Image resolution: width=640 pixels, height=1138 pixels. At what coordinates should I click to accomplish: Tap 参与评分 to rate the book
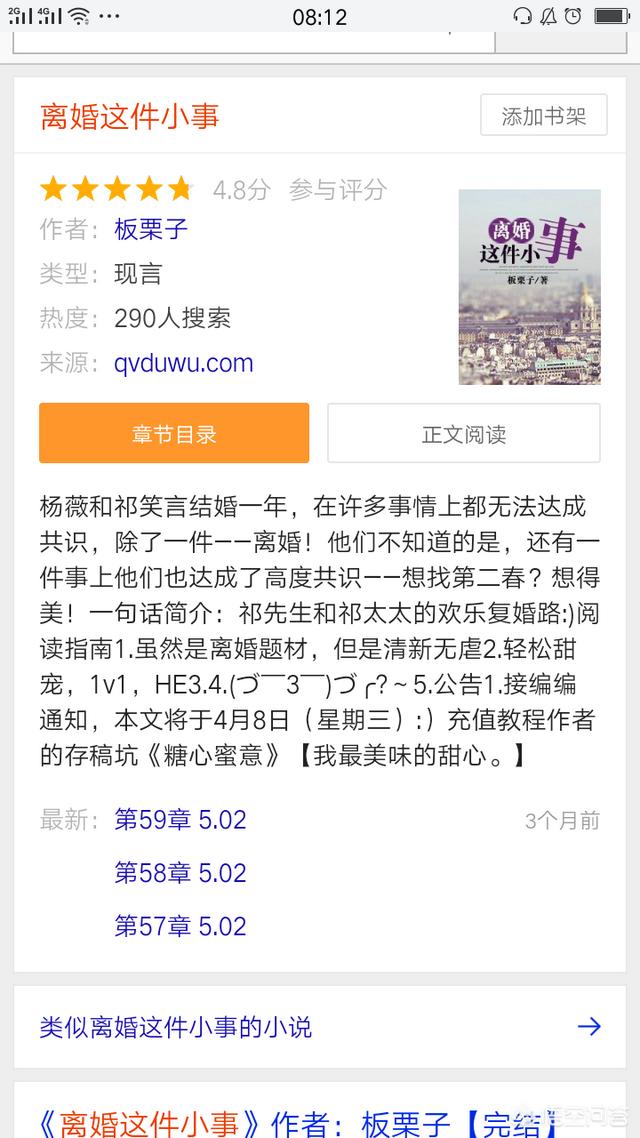337,189
